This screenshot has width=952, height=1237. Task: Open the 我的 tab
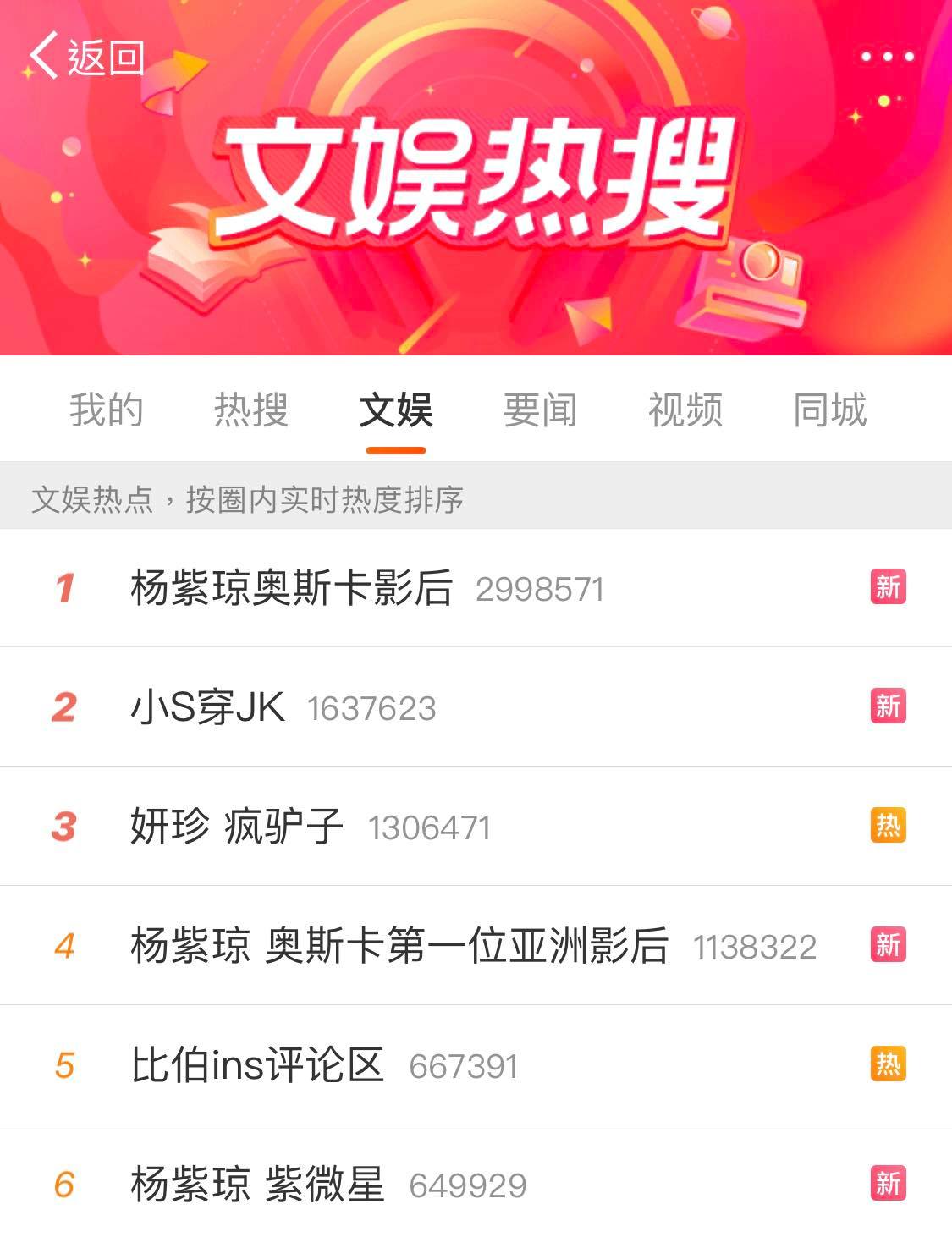(x=106, y=410)
